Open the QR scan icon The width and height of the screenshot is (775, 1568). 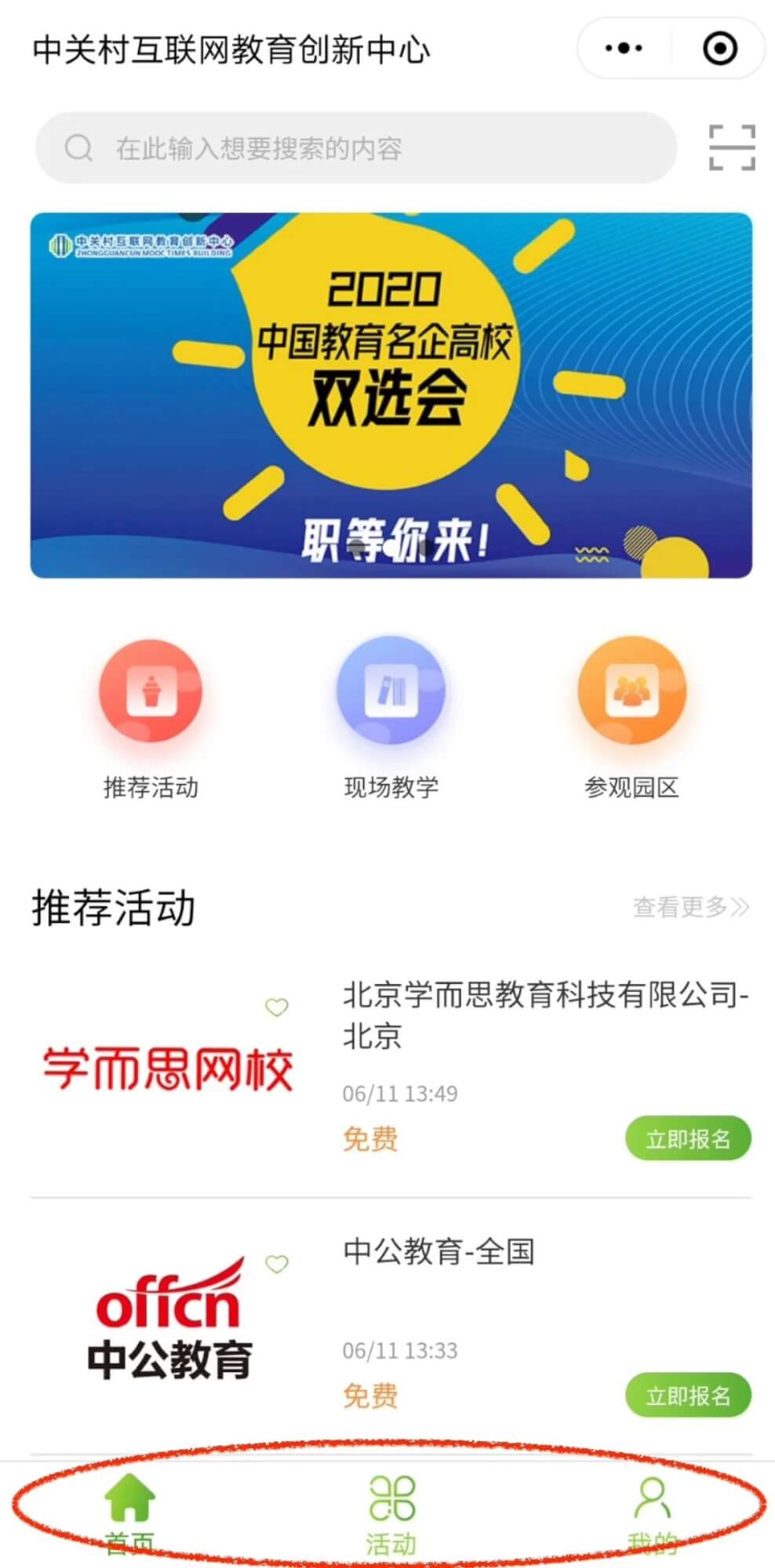click(x=731, y=147)
